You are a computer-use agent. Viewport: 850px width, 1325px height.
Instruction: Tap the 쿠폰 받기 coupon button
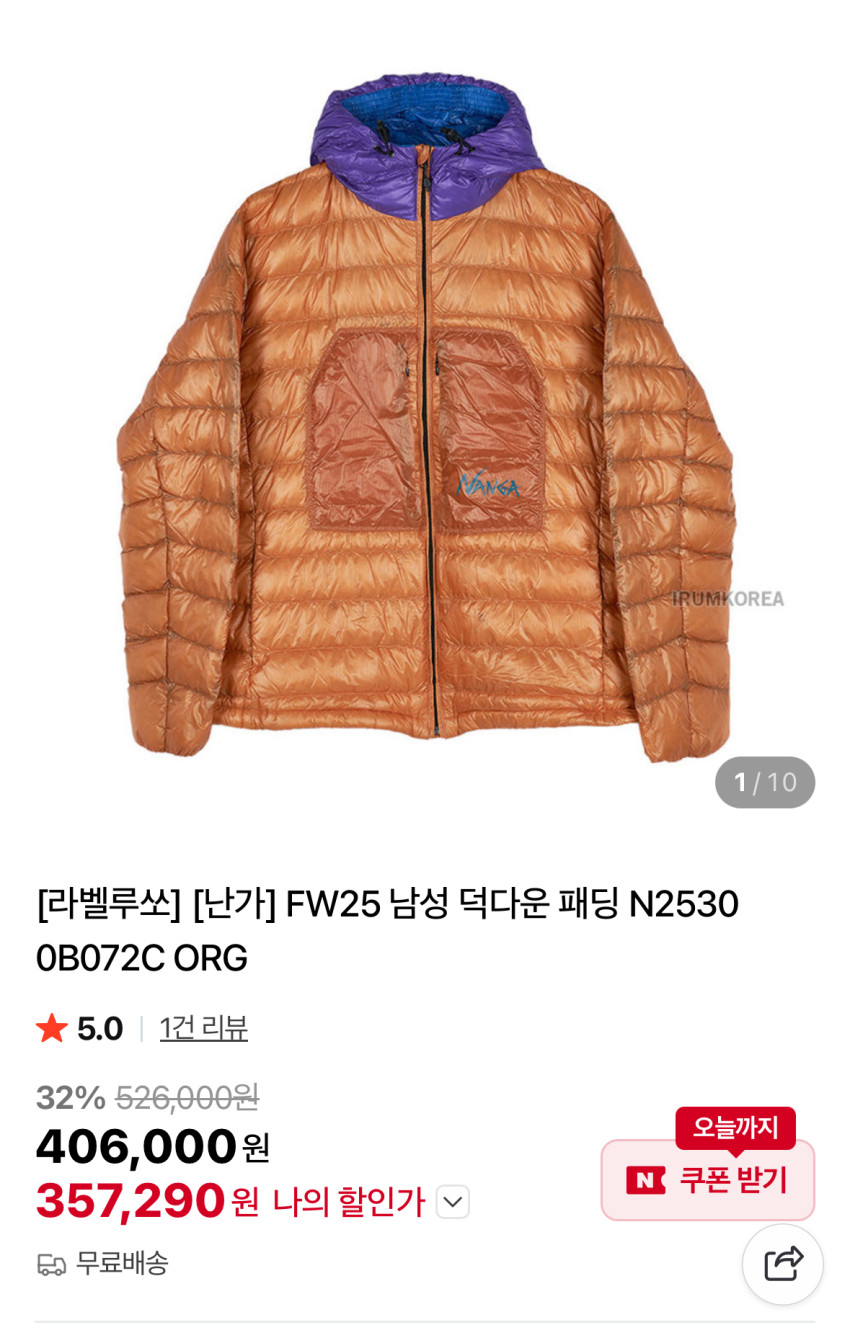pos(707,1180)
